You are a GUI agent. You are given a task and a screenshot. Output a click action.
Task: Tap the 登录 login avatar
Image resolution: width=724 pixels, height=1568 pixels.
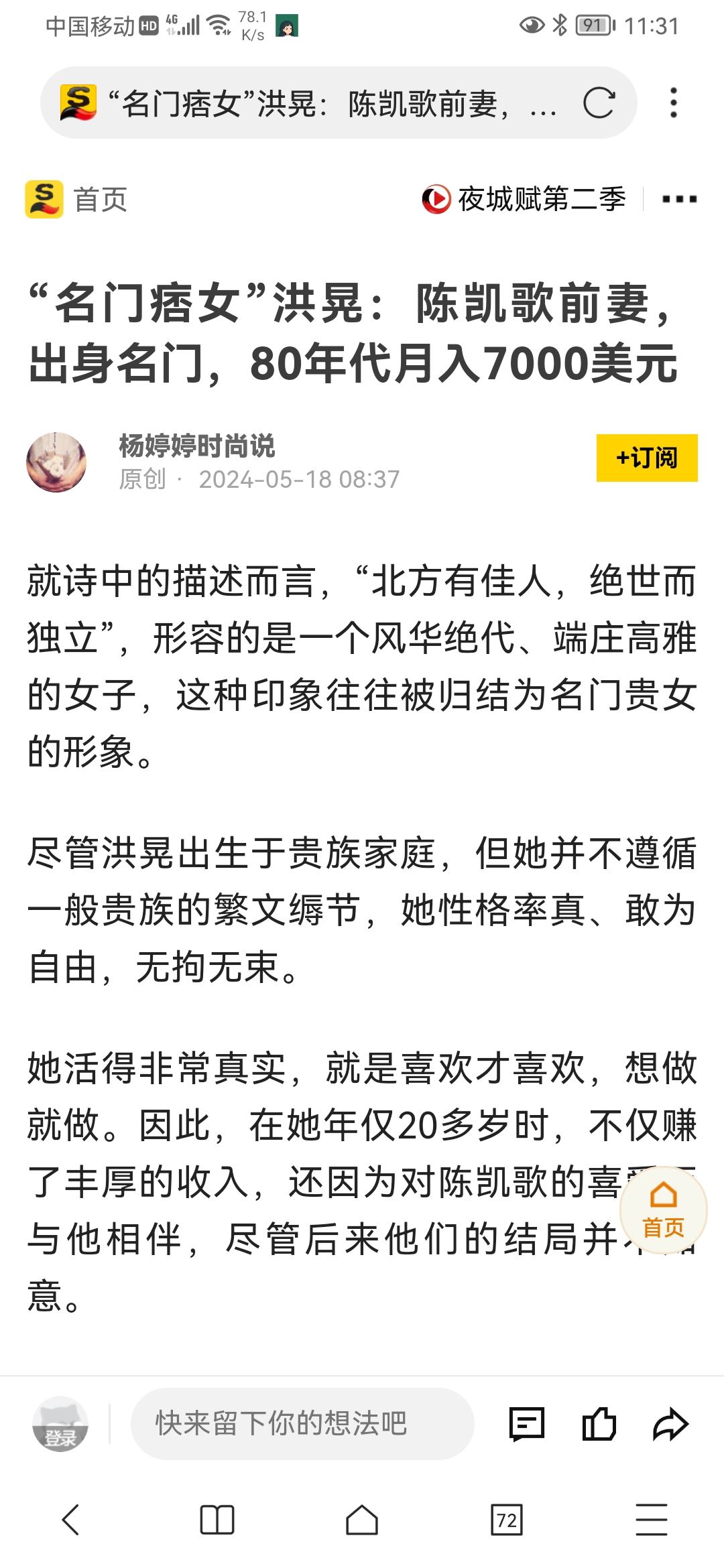(x=60, y=1424)
